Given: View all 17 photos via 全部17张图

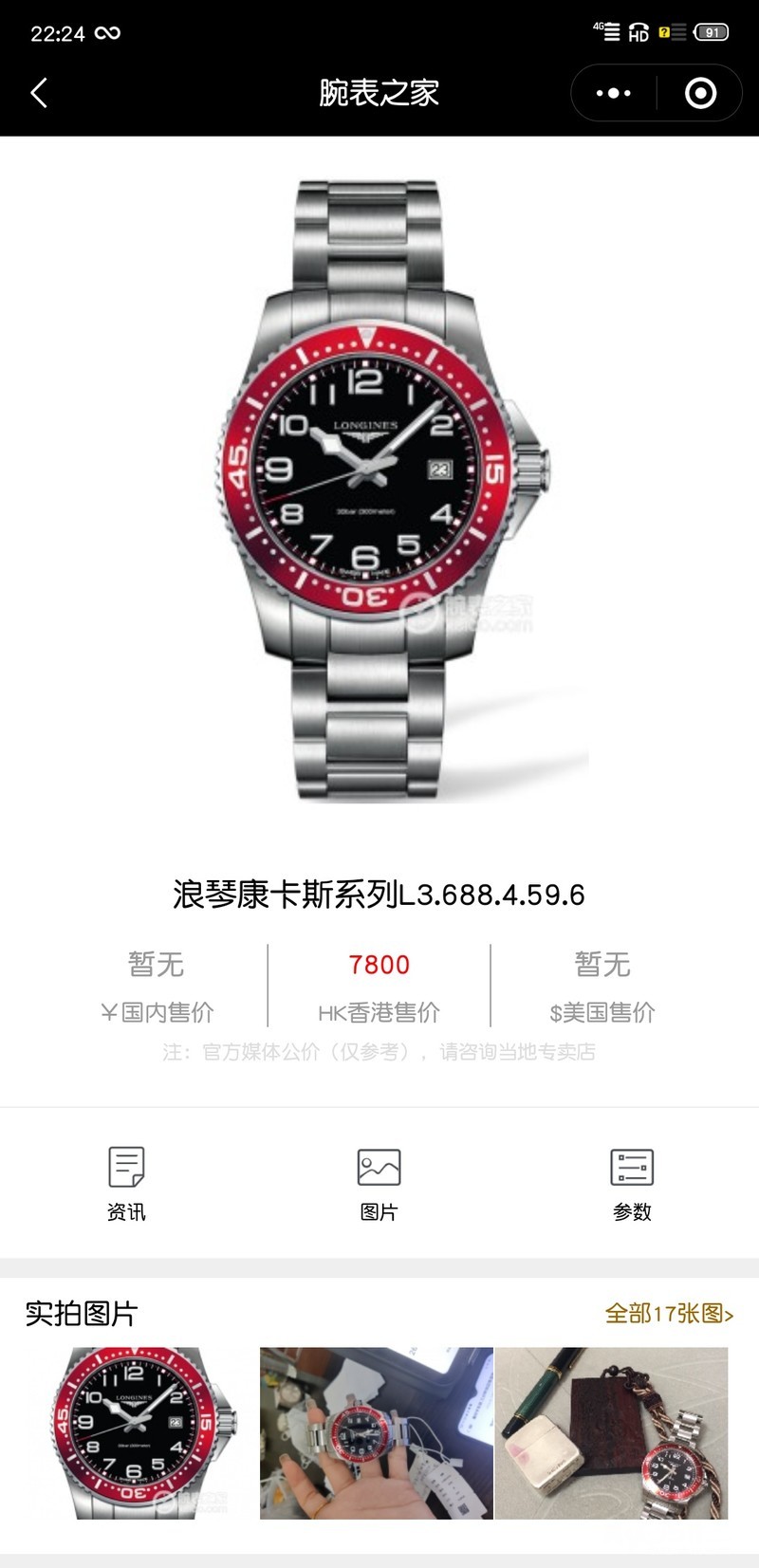Looking at the screenshot, I should (x=669, y=1314).
